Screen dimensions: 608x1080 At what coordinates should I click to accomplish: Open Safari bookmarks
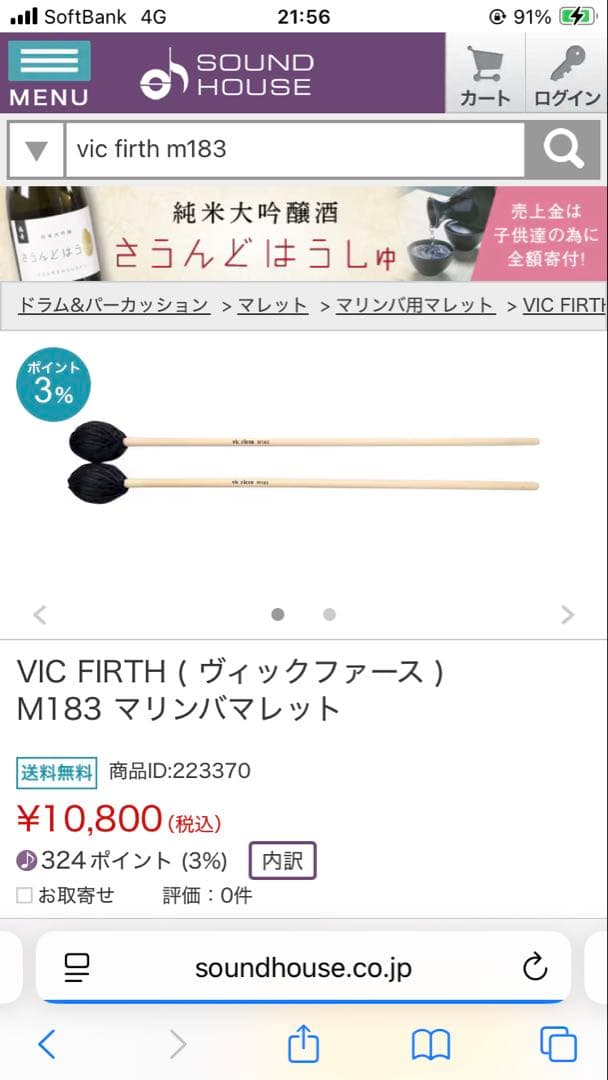click(430, 1045)
